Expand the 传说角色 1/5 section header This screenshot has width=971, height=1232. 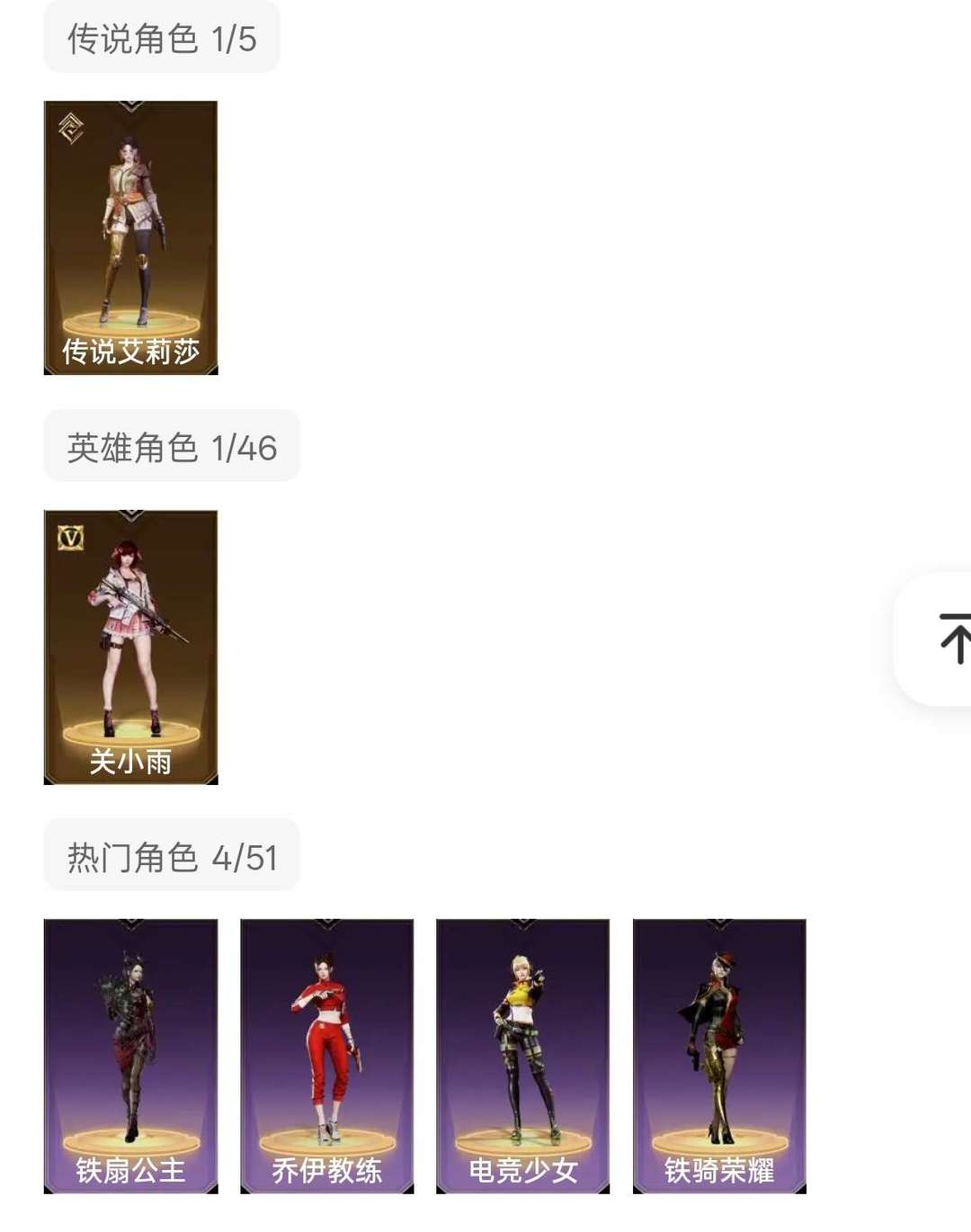162,37
